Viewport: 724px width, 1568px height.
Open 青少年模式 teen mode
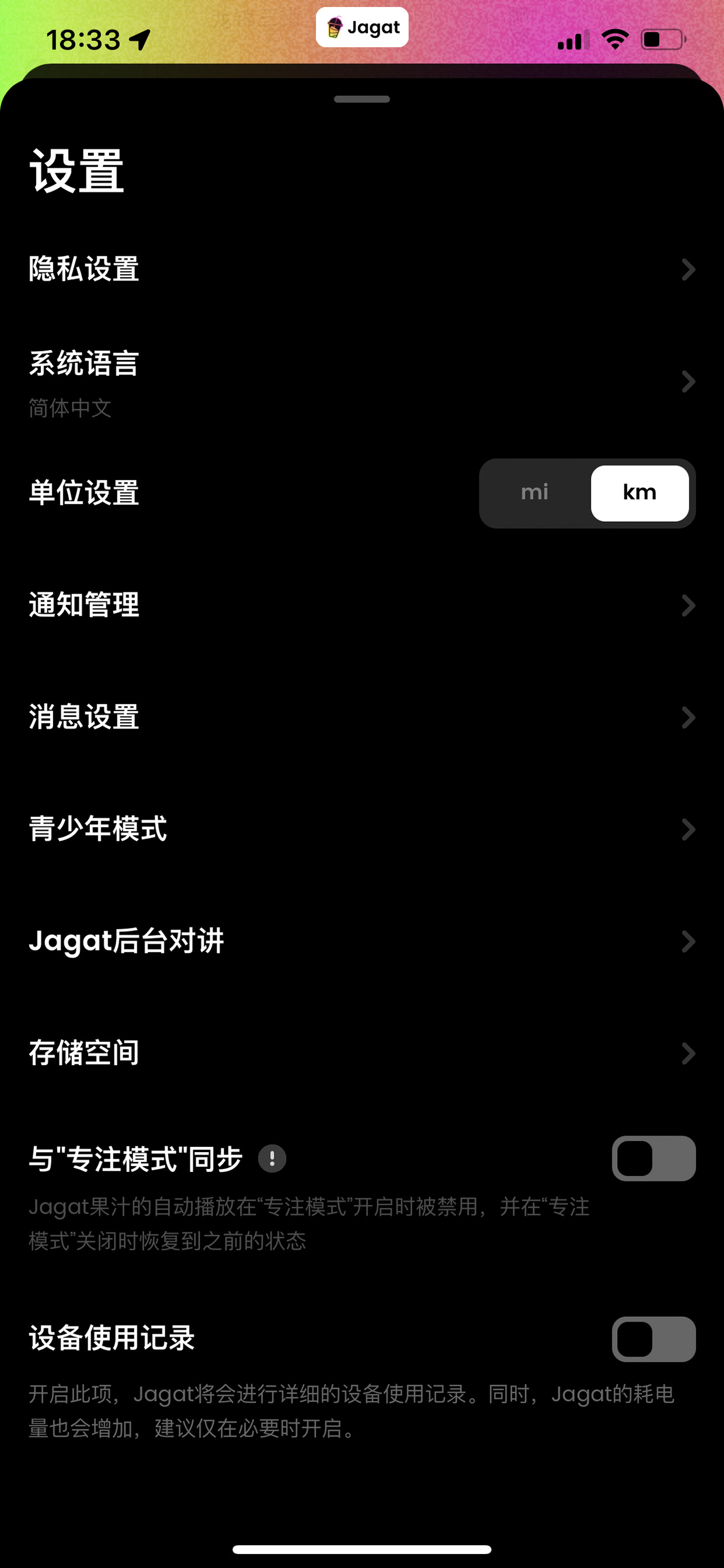coord(361,829)
